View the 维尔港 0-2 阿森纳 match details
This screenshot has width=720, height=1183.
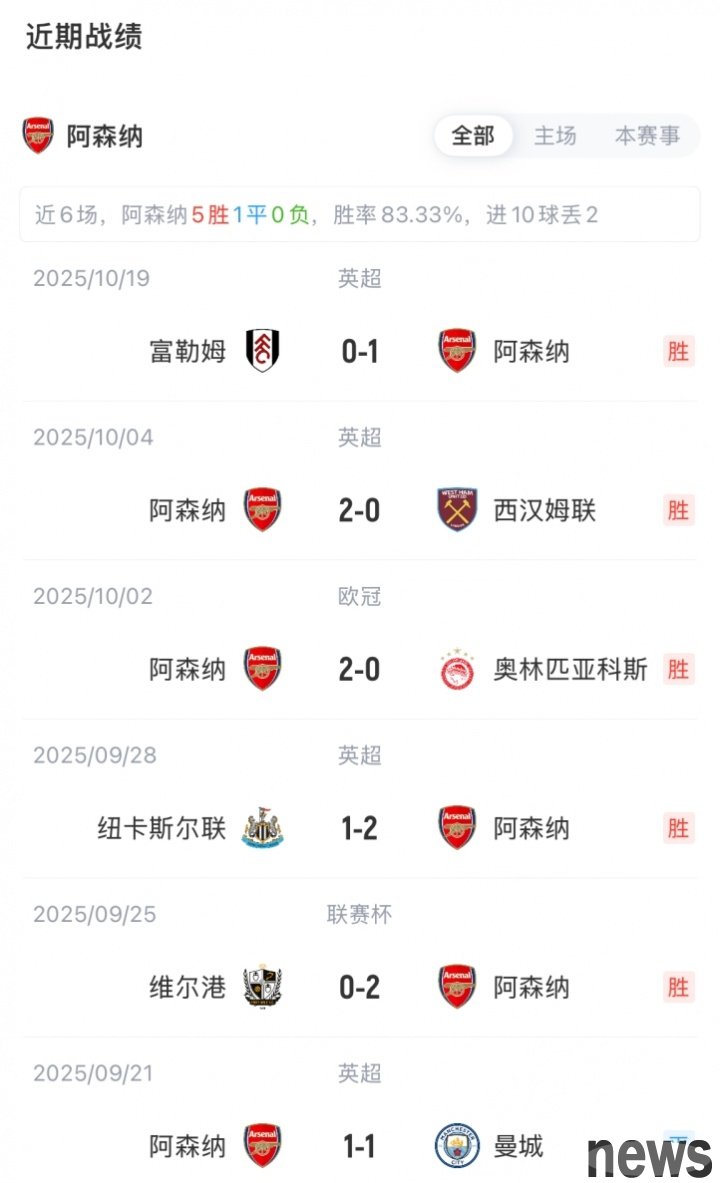tap(359, 987)
